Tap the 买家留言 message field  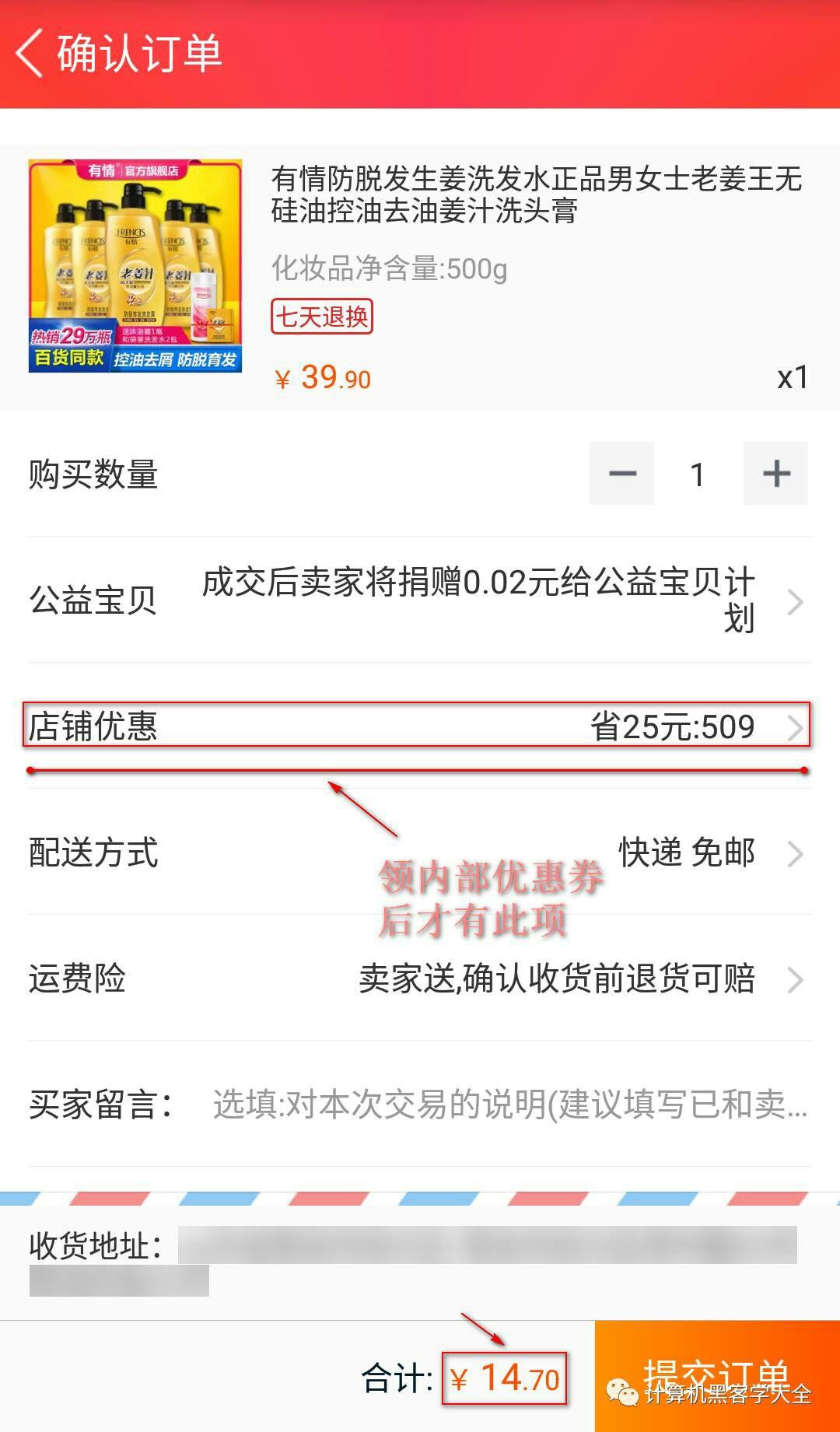pyautogui.click(x=510, y=1104)
